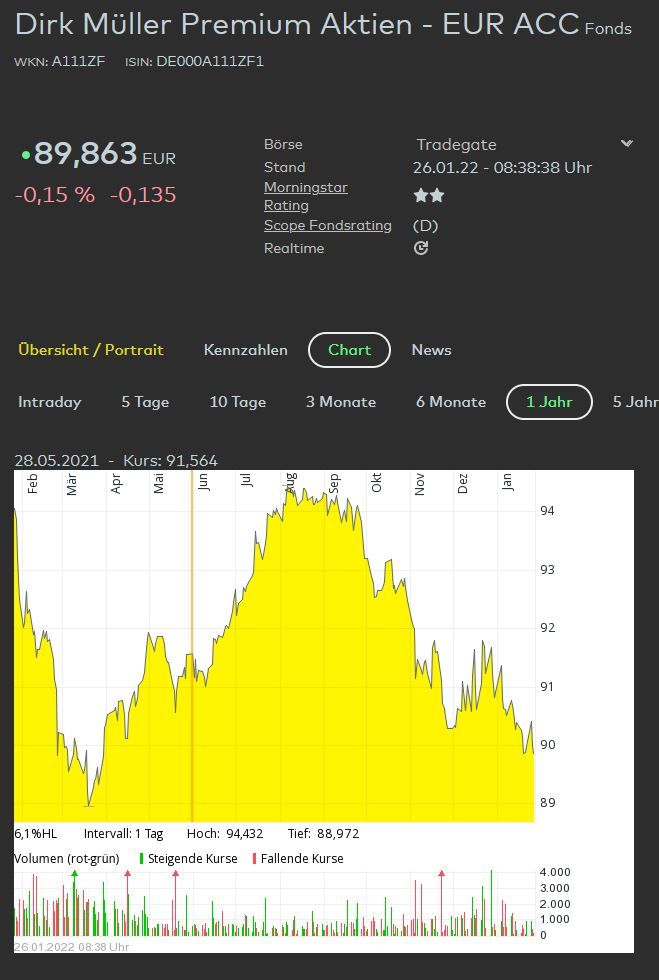Switch to the Kennzahlen tab

(x=245, y=350)
